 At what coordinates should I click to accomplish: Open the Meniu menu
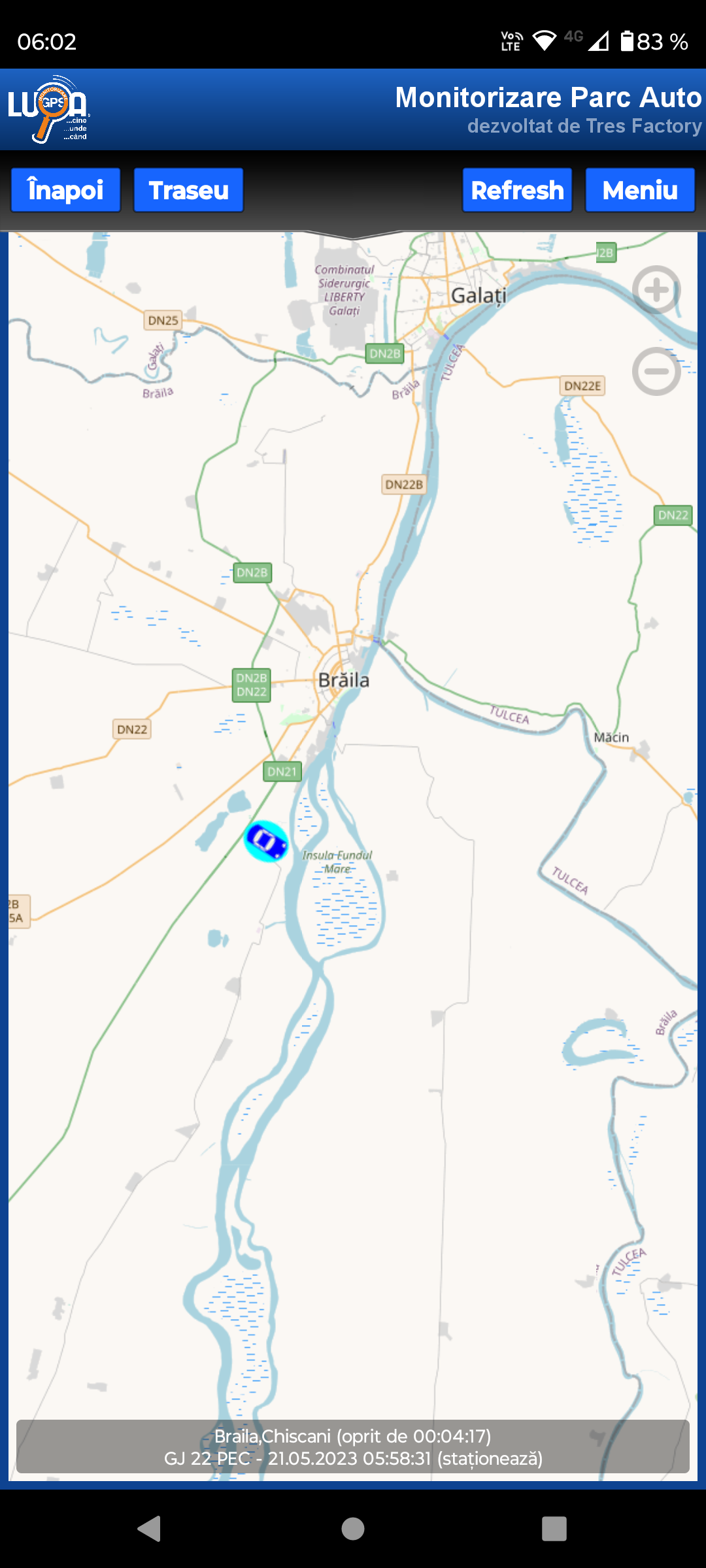click(x=639, y=190)
